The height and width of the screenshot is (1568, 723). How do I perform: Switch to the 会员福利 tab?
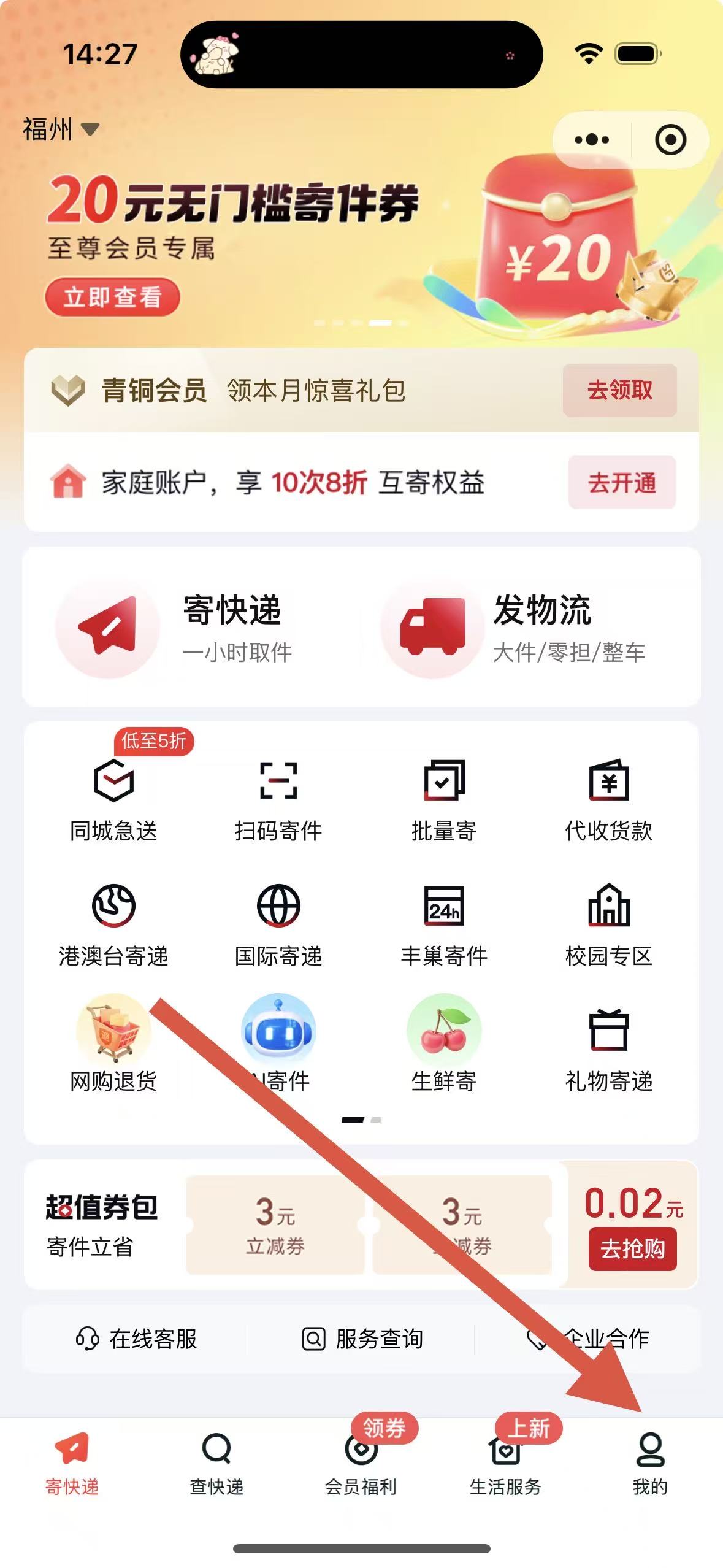tap(361, 1463)
